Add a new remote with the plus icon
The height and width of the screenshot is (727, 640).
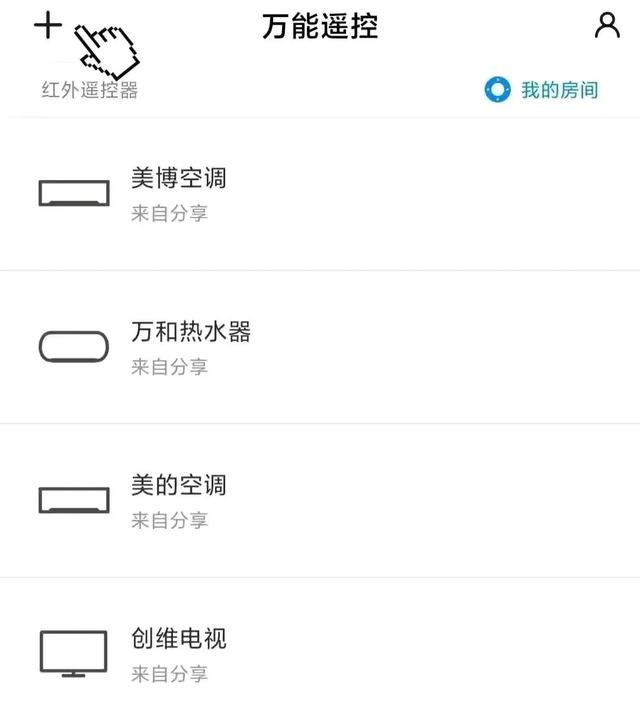coord(47,26)
